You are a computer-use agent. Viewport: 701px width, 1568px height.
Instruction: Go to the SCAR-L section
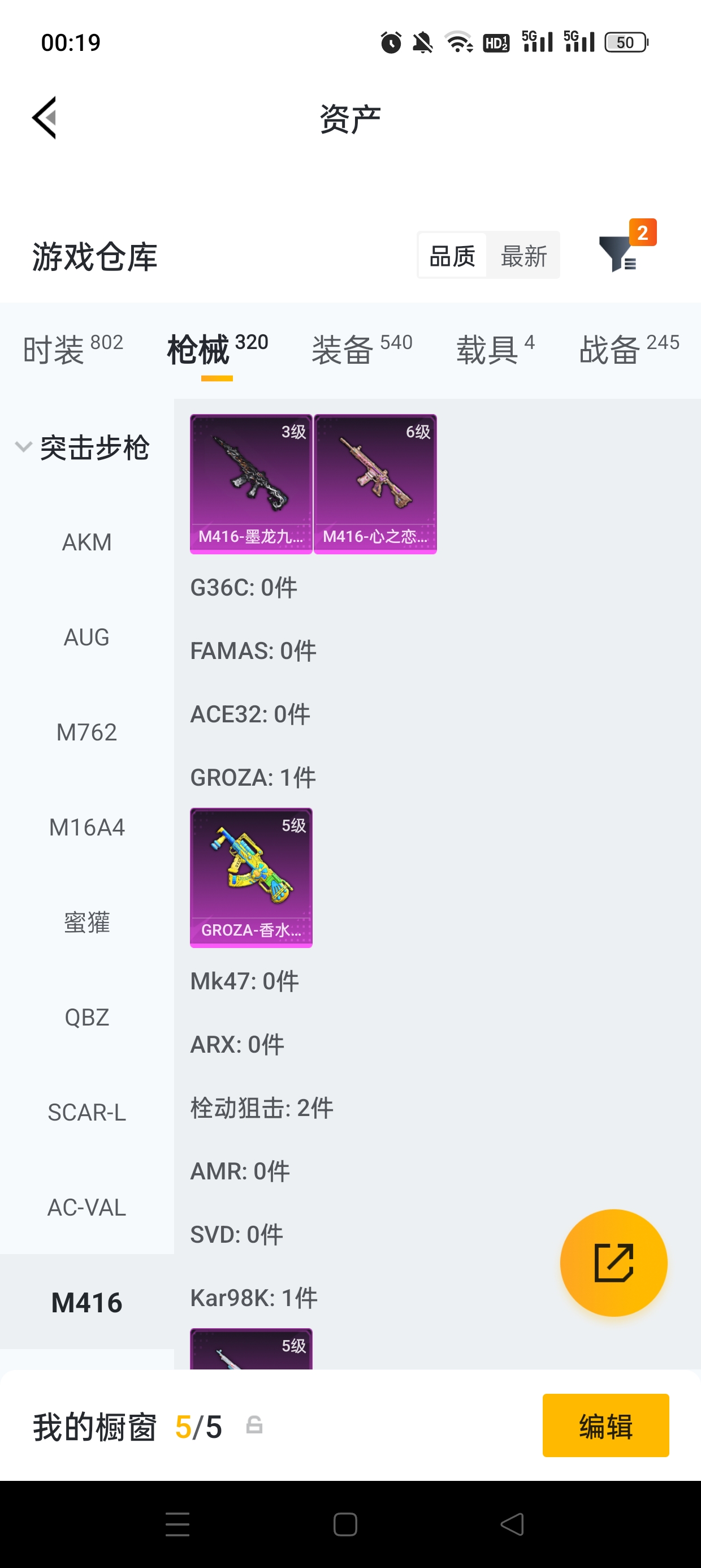tap(87, 1112)
